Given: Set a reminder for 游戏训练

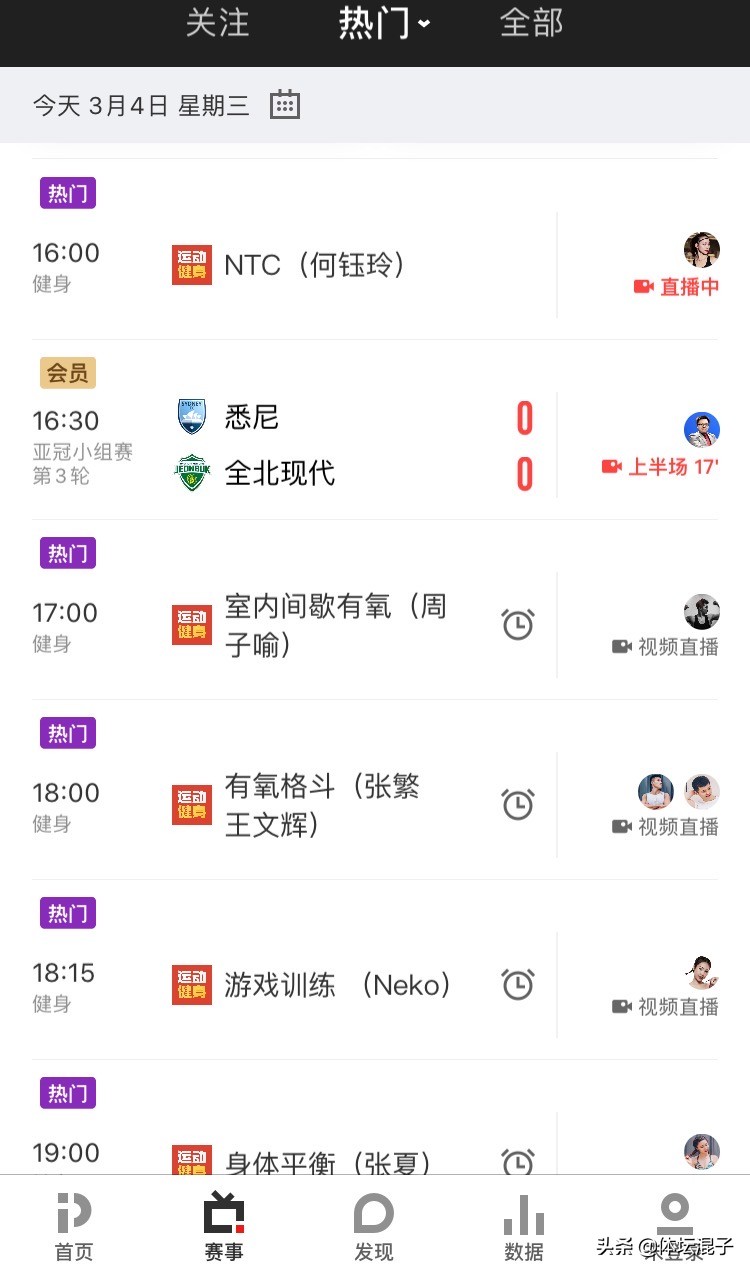Looking at the screenshot, I should 517,985.
